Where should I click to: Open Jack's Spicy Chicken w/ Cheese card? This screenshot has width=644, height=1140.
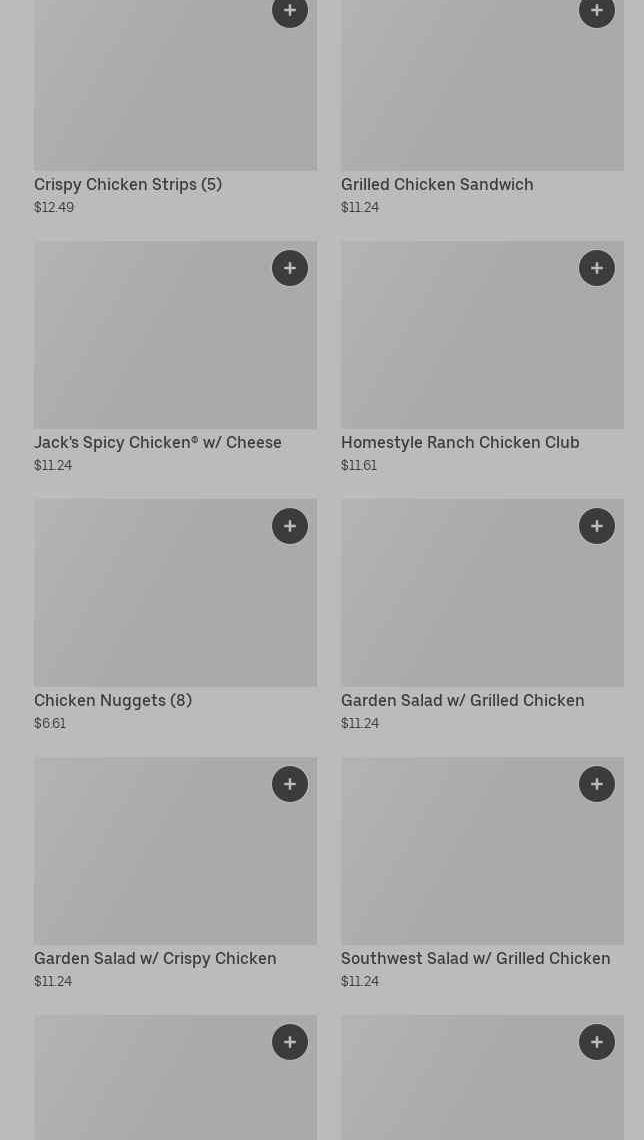click(x=175, y=358)
